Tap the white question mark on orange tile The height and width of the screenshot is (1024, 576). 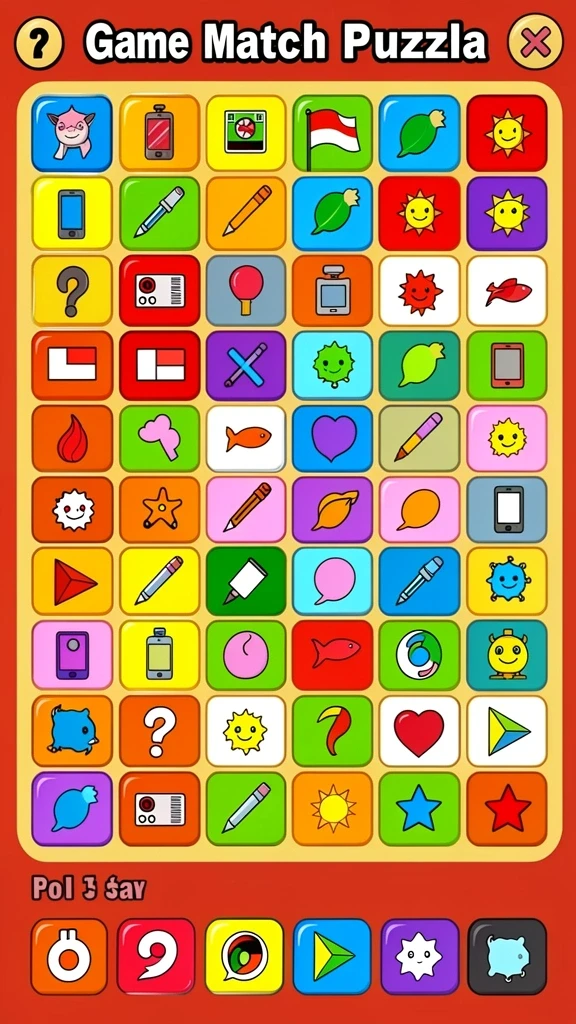pyautogui.click(x=159, y=730)
